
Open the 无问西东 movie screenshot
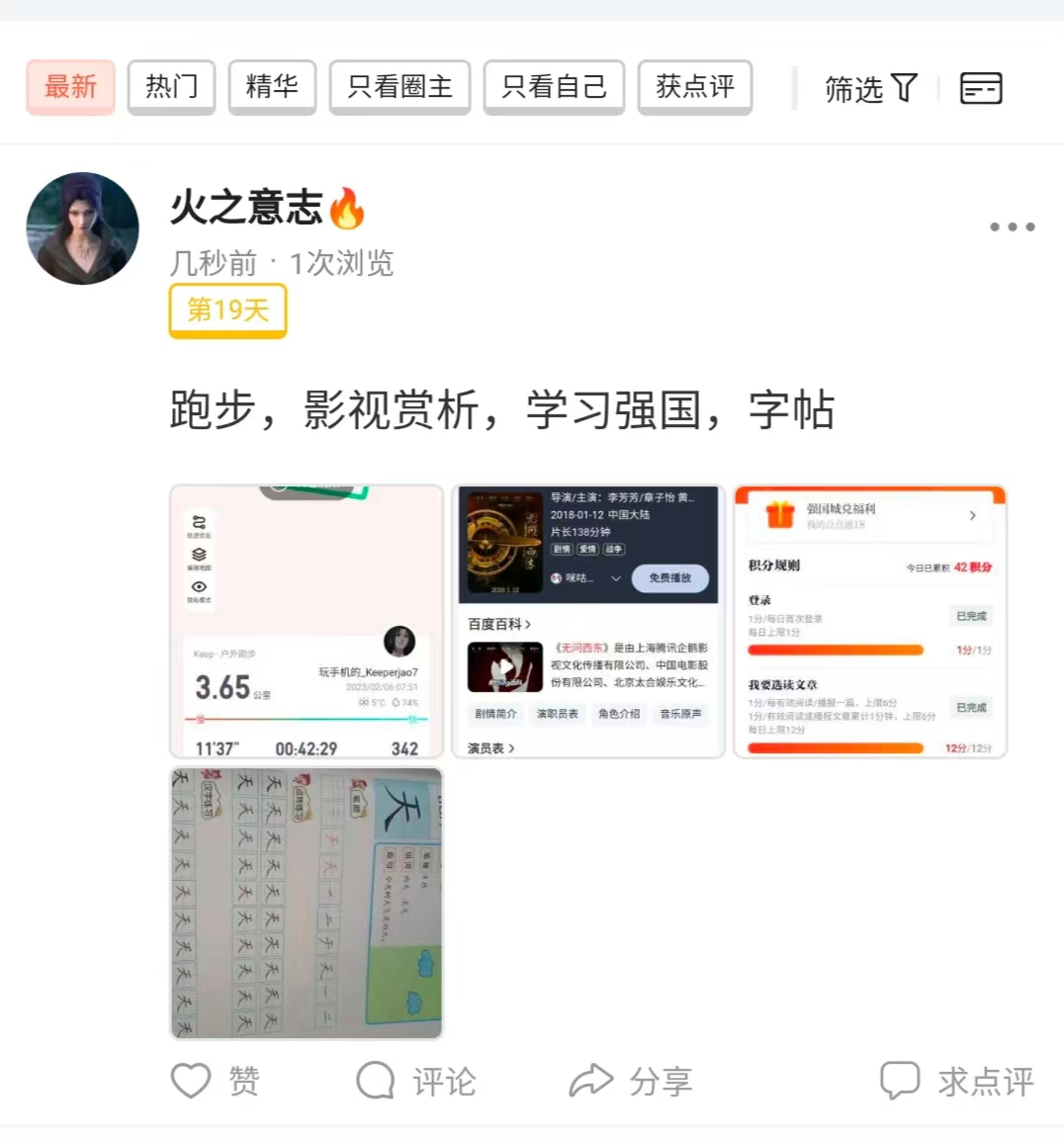click(x=588, y=622)
